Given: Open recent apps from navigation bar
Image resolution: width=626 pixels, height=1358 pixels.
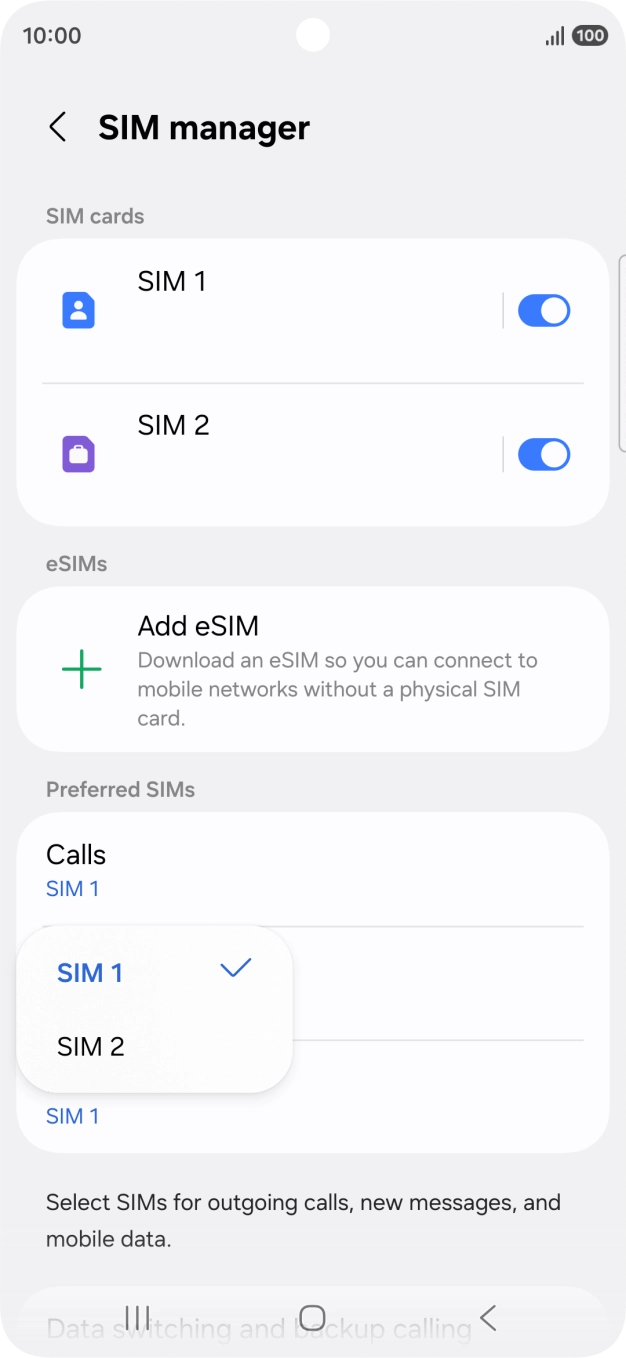Looking at the screenshot, I should pyautogui.click(x=138, y=1317).
